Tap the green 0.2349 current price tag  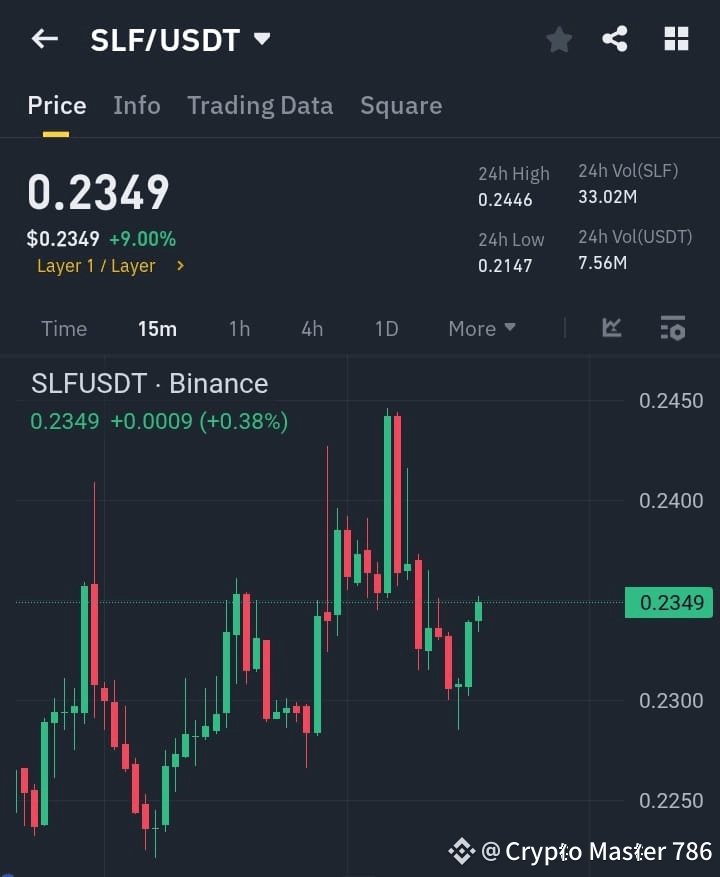(x=668, y=602)
